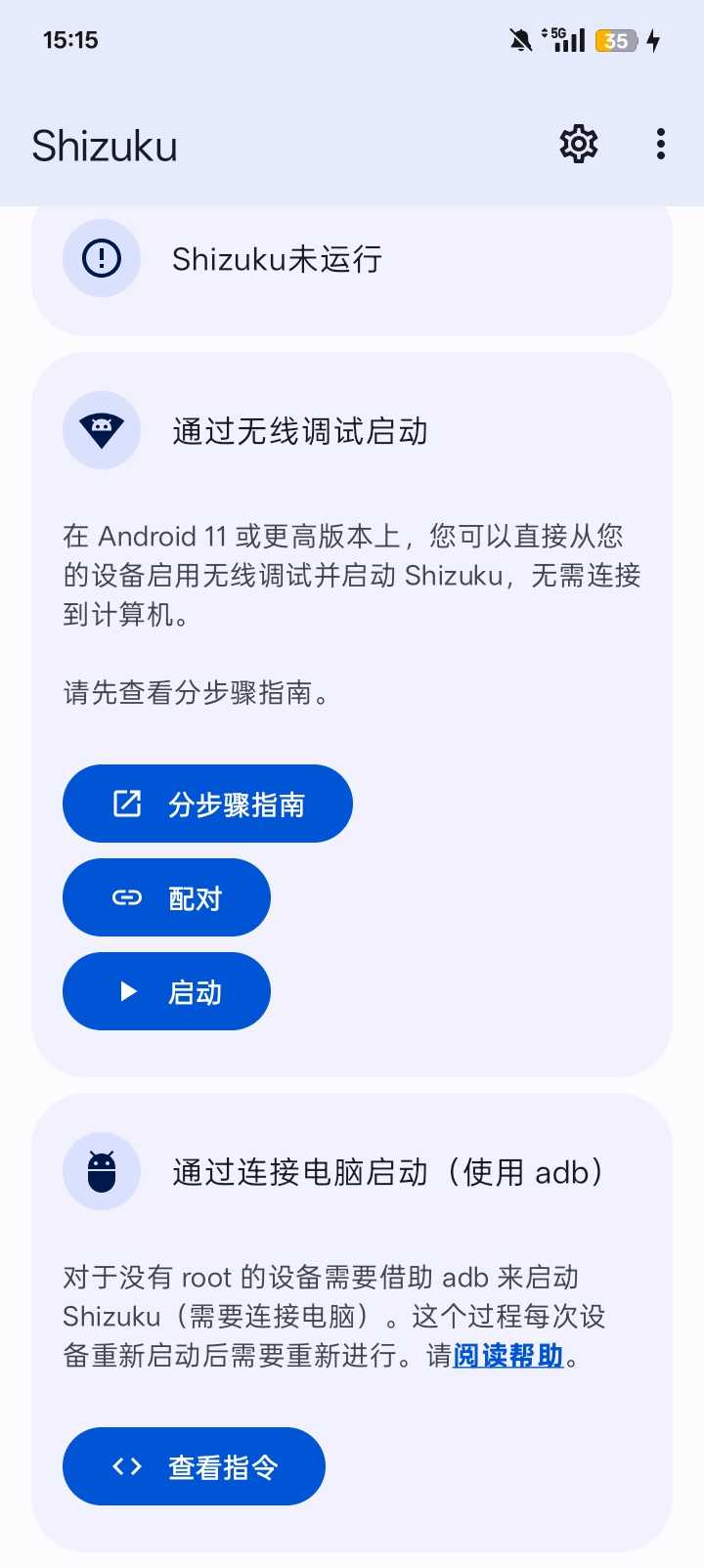Screen dimensions: 704x1568
Task: Open the 分步骤指南 guide
Action: point(207,804)
